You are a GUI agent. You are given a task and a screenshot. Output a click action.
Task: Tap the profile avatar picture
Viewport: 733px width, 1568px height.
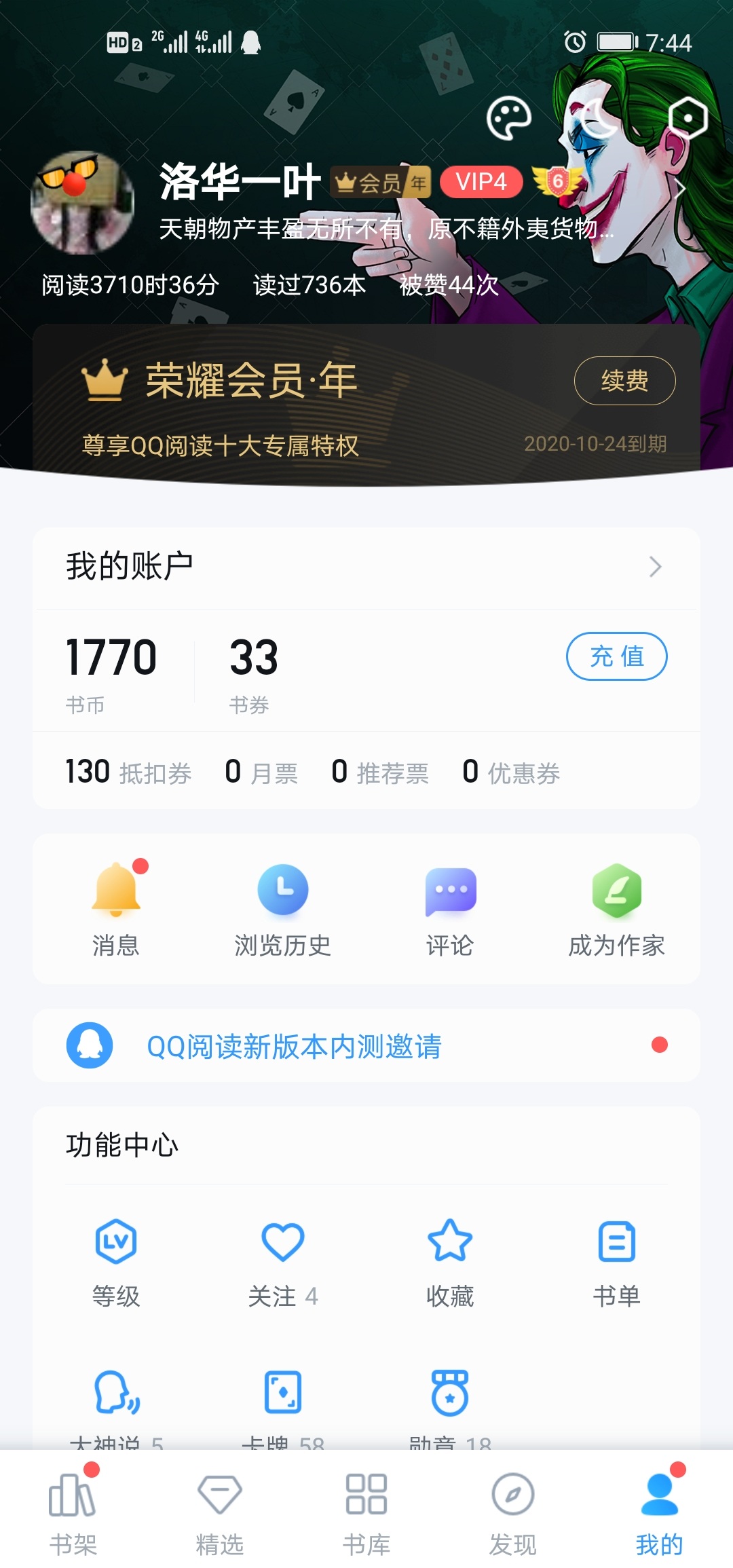click(x=83, y=202)
